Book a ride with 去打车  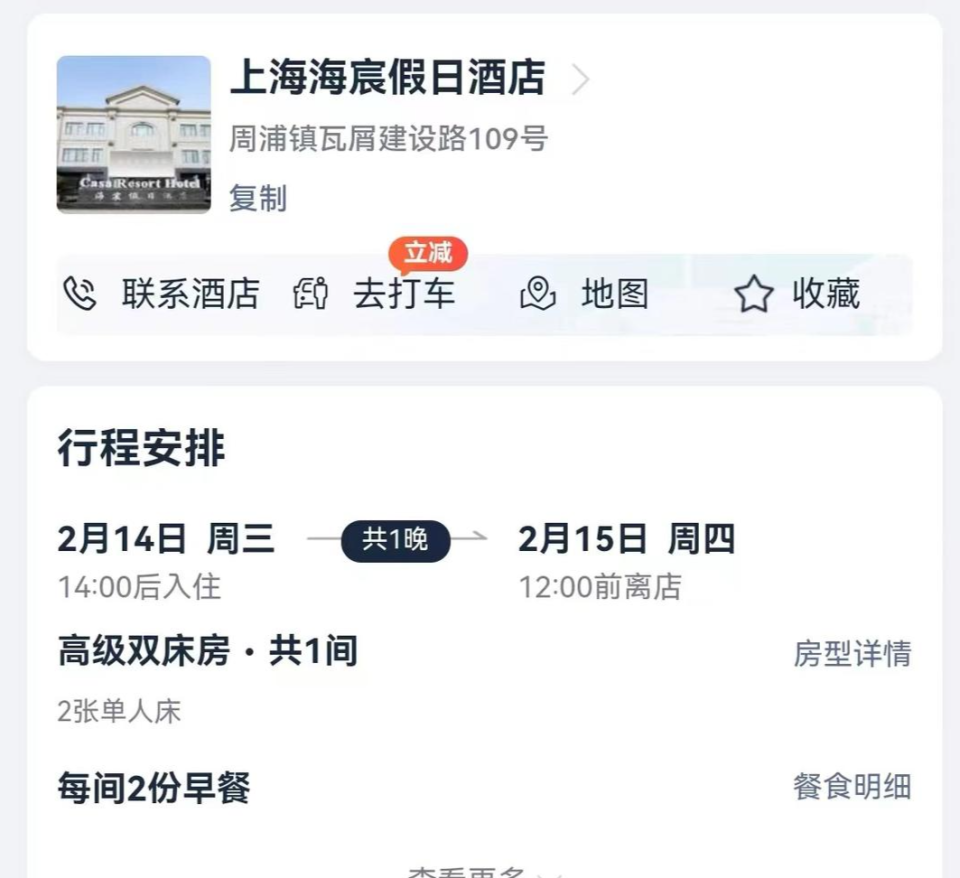pyautogui.click(x=375, y=294)
